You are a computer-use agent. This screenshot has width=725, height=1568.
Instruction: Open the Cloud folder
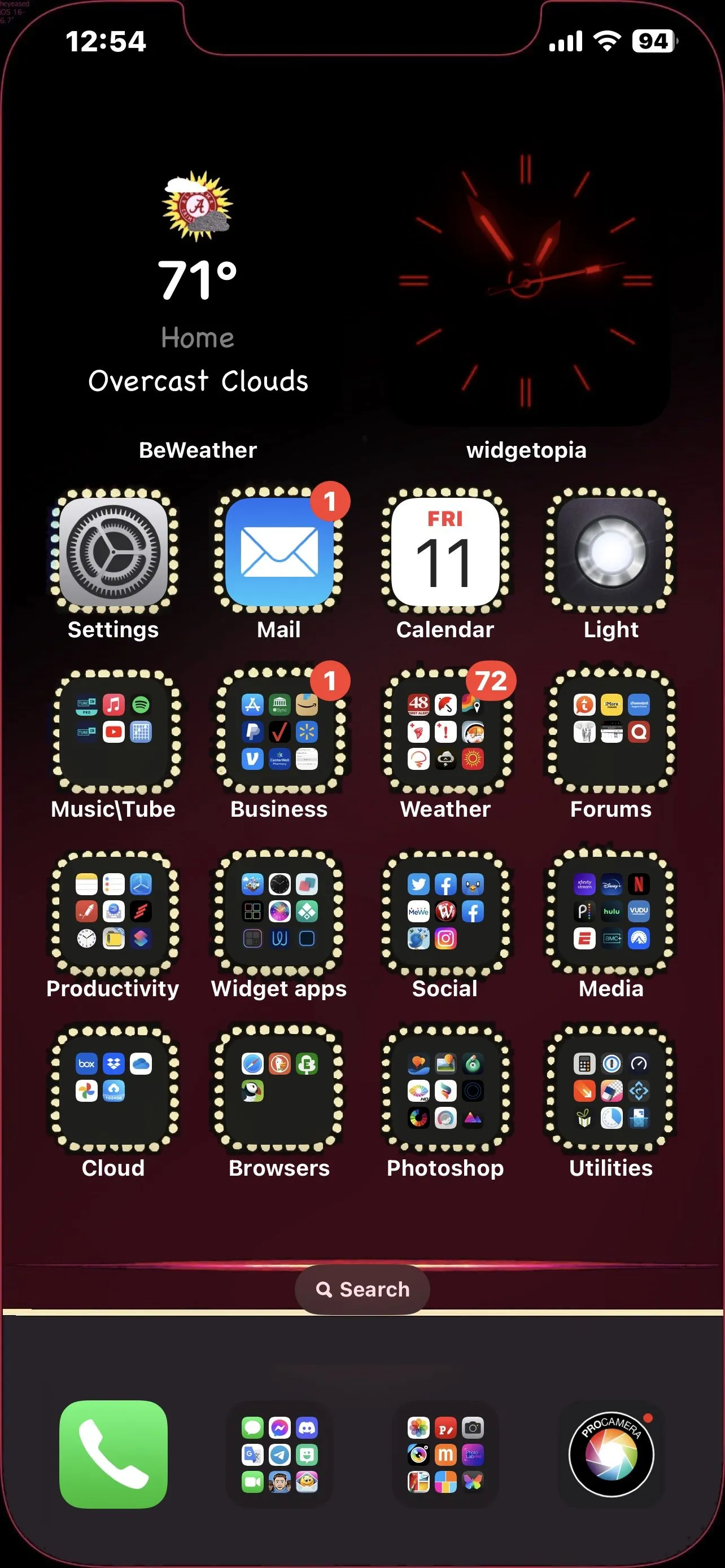coord(113,1090)
